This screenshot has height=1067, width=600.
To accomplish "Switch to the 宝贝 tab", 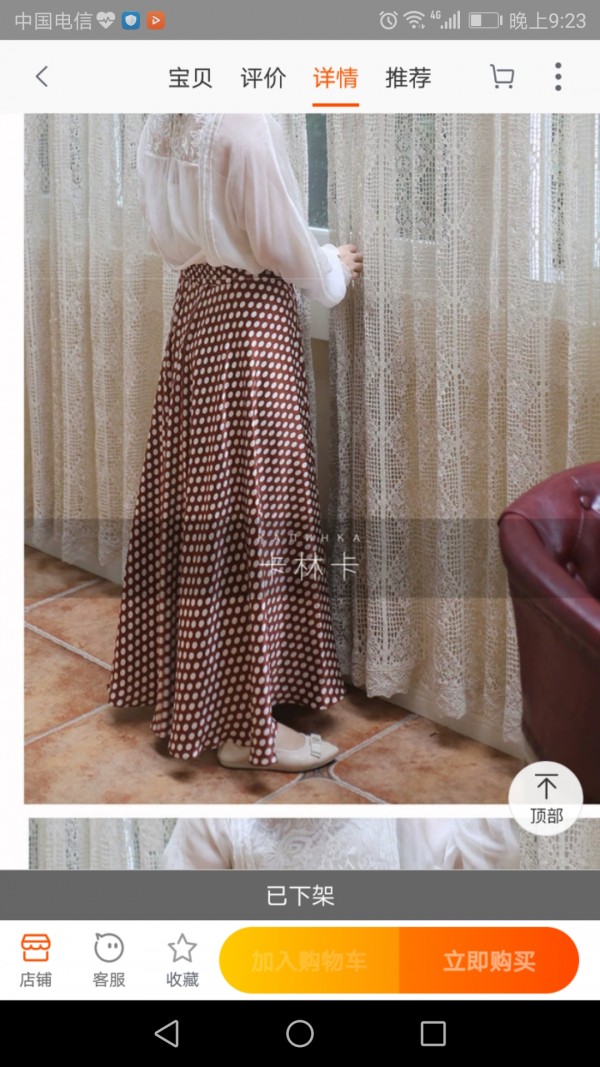I will [x=190, y=78].
